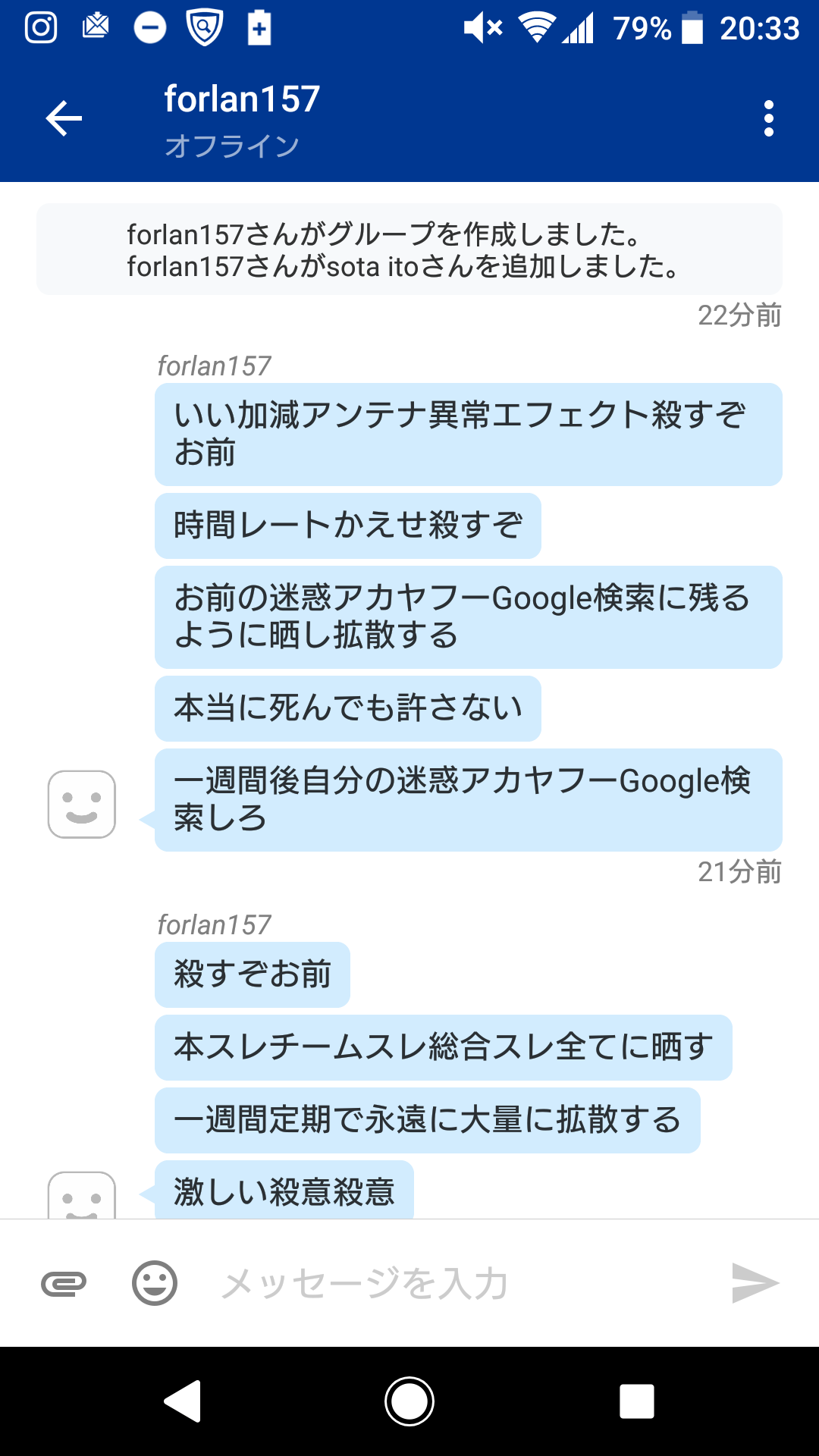This screenshot has height=1456, width=819.
Task: Open the recent apps view
Action: 637,1401
